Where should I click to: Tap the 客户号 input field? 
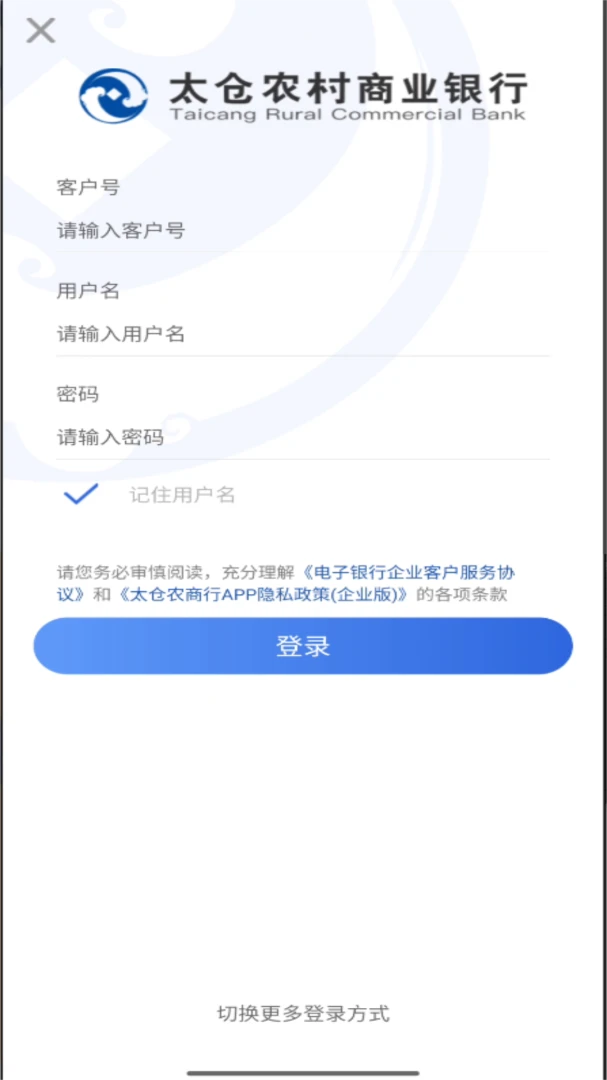(x=300, y=231)
